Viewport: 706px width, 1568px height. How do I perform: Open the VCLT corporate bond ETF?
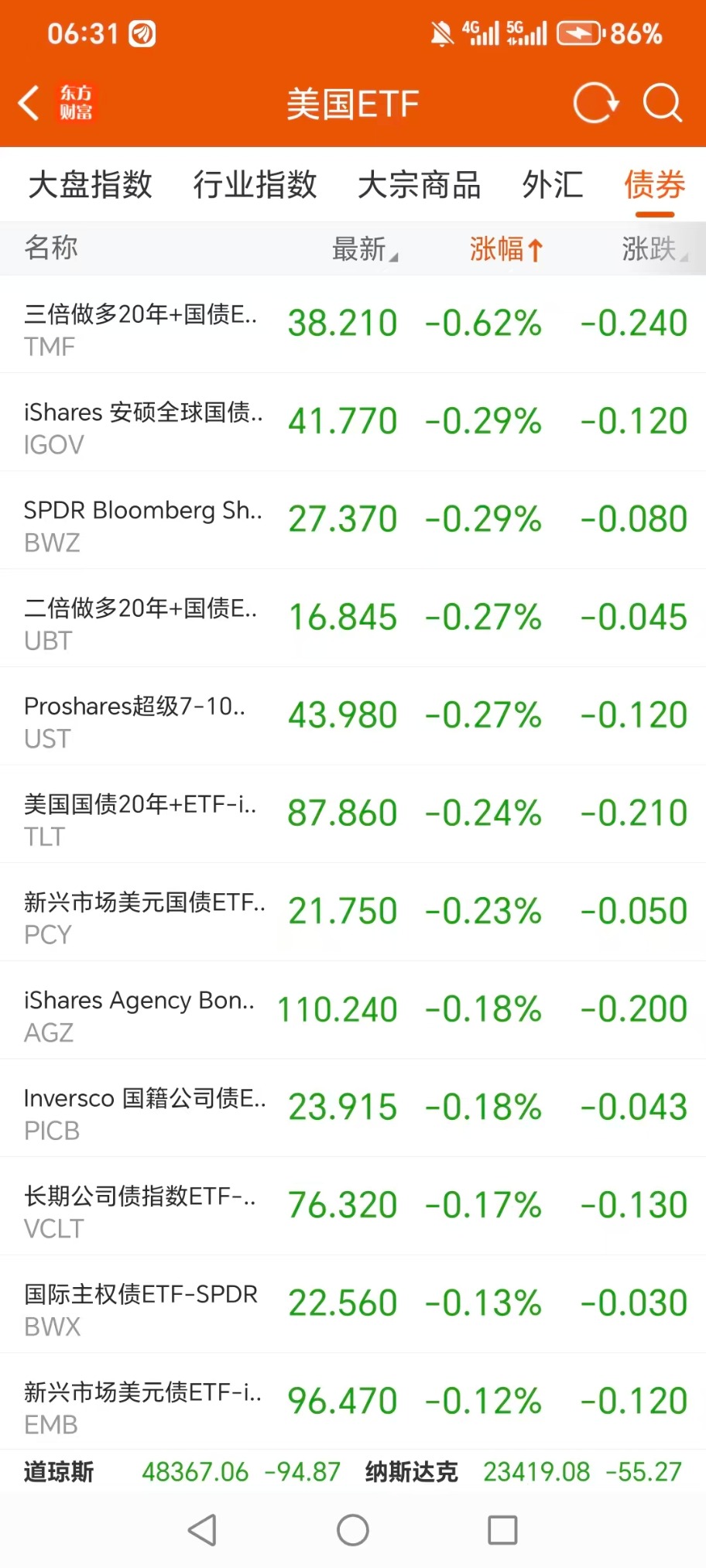click(x=352, y=1207)
